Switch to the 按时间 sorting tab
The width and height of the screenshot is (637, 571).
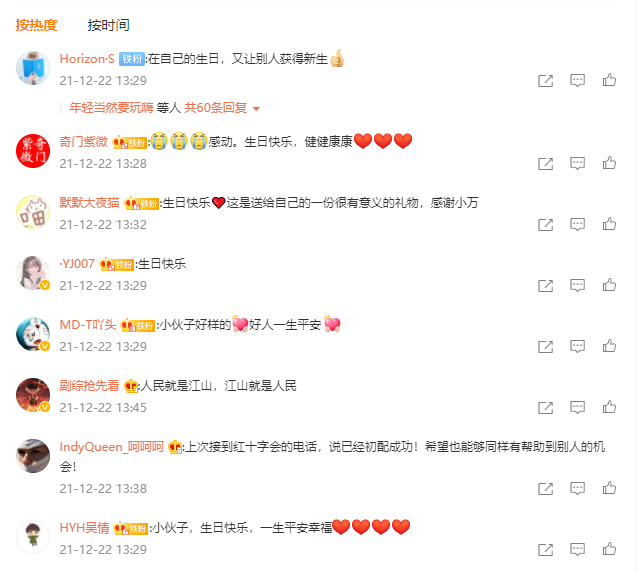coord(108,25)
